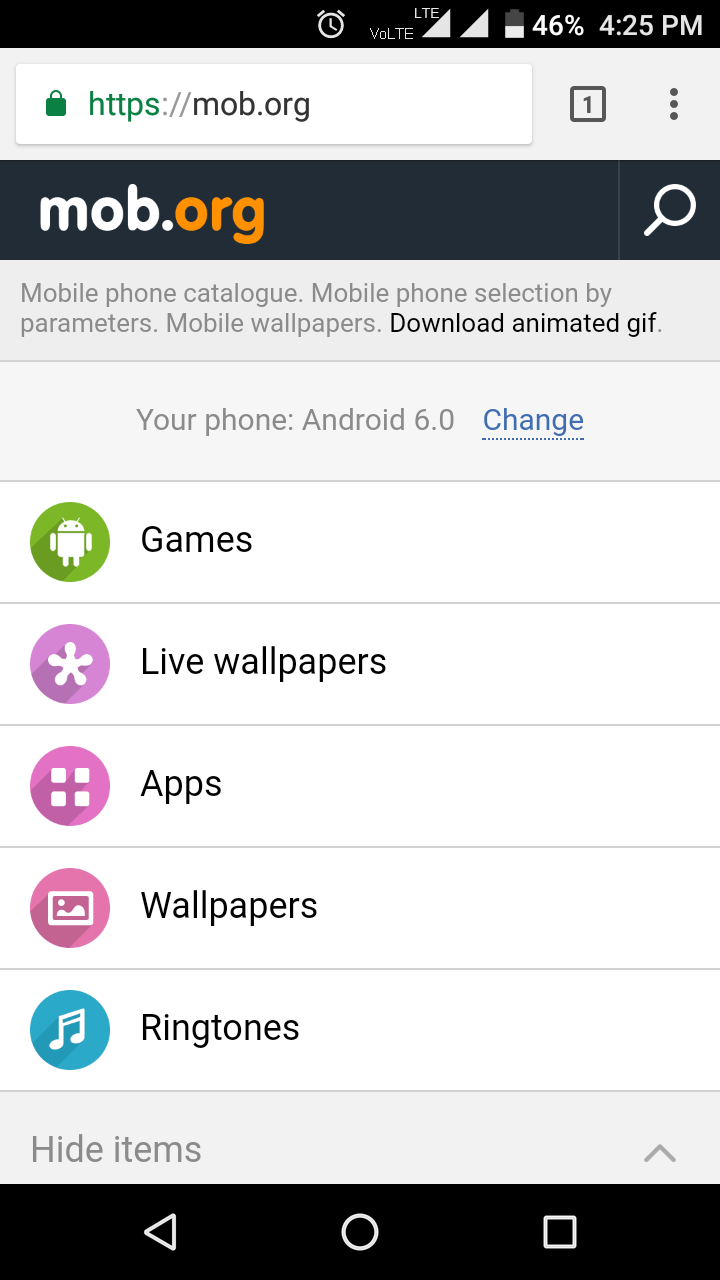Tap the browser URL address bar

pos(273,104)
